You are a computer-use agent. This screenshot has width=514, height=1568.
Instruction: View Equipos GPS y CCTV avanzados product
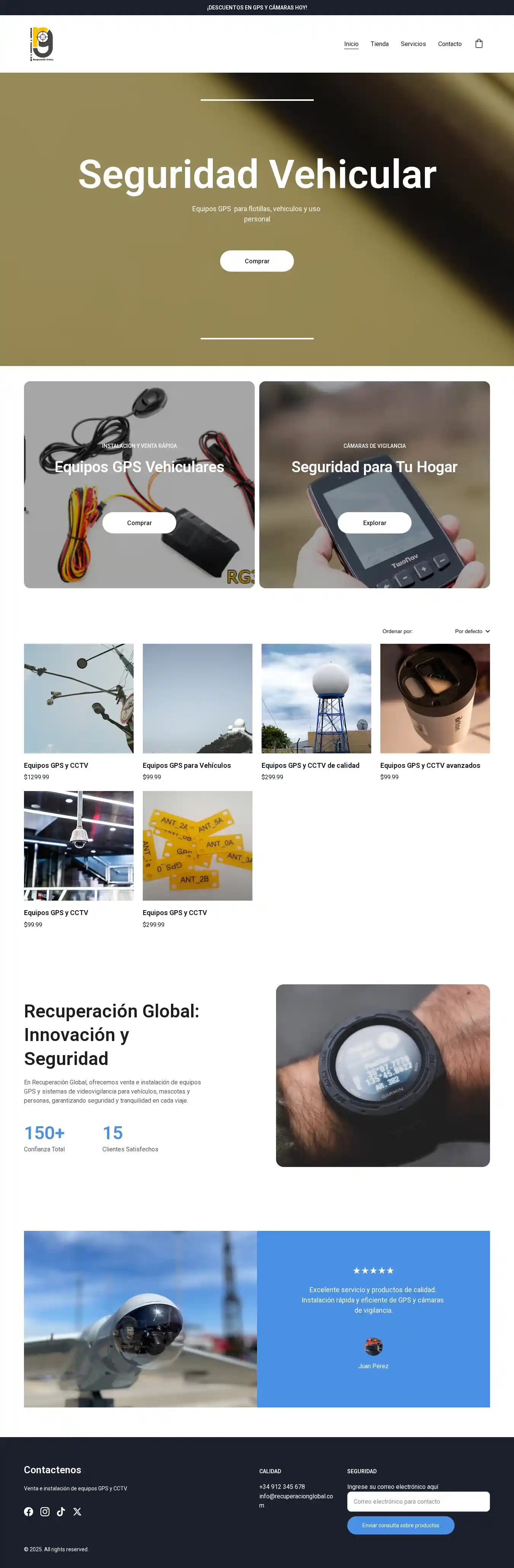(435, 699)
